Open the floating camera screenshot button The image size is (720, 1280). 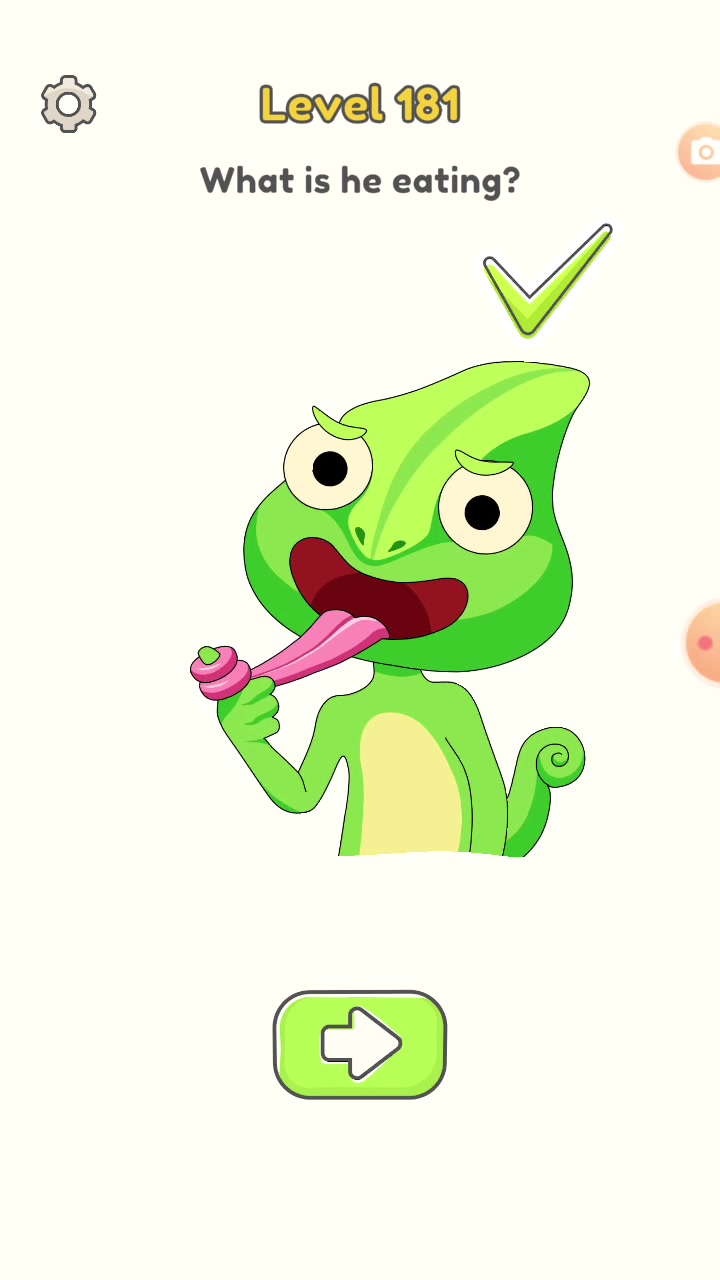[x=700, y=152]
